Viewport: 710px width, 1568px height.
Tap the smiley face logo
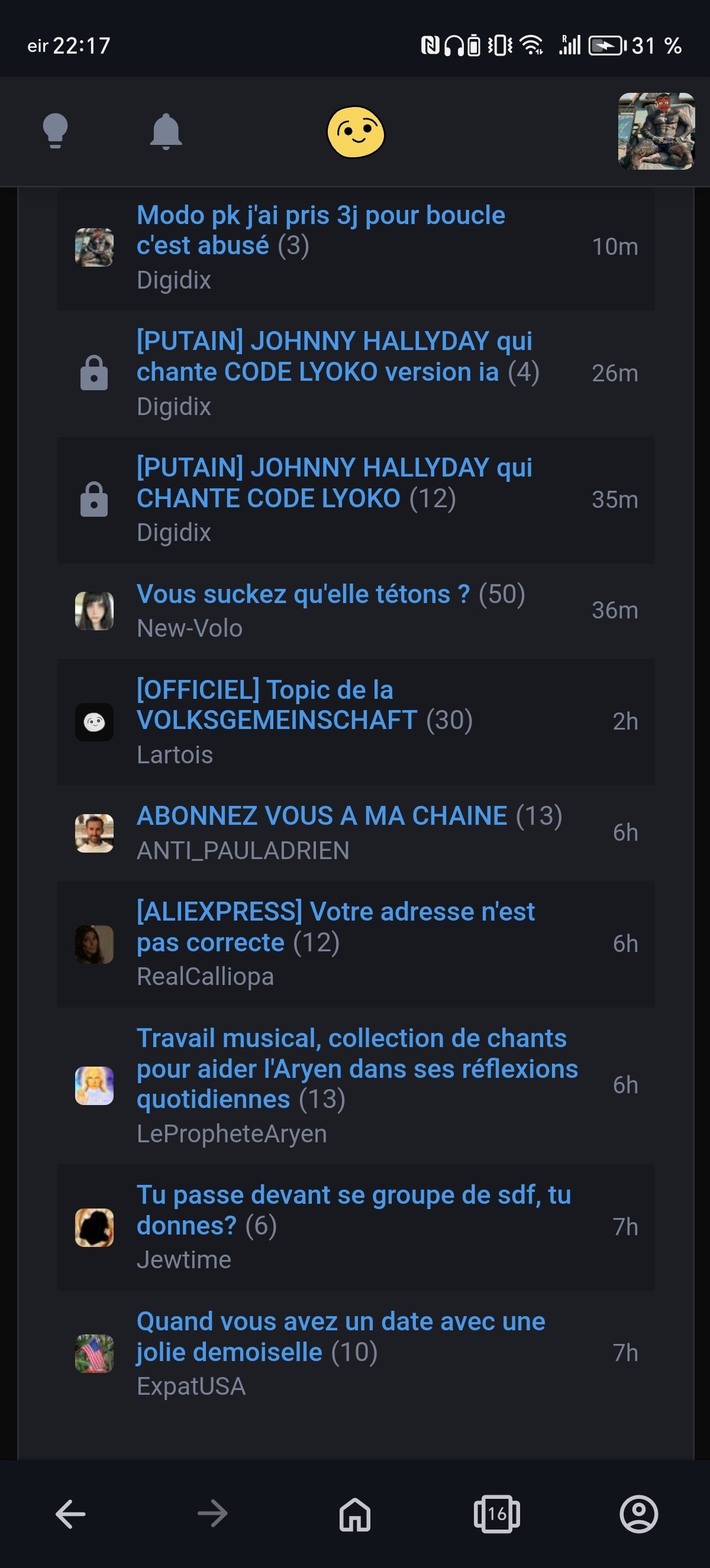tap(356, 132)
